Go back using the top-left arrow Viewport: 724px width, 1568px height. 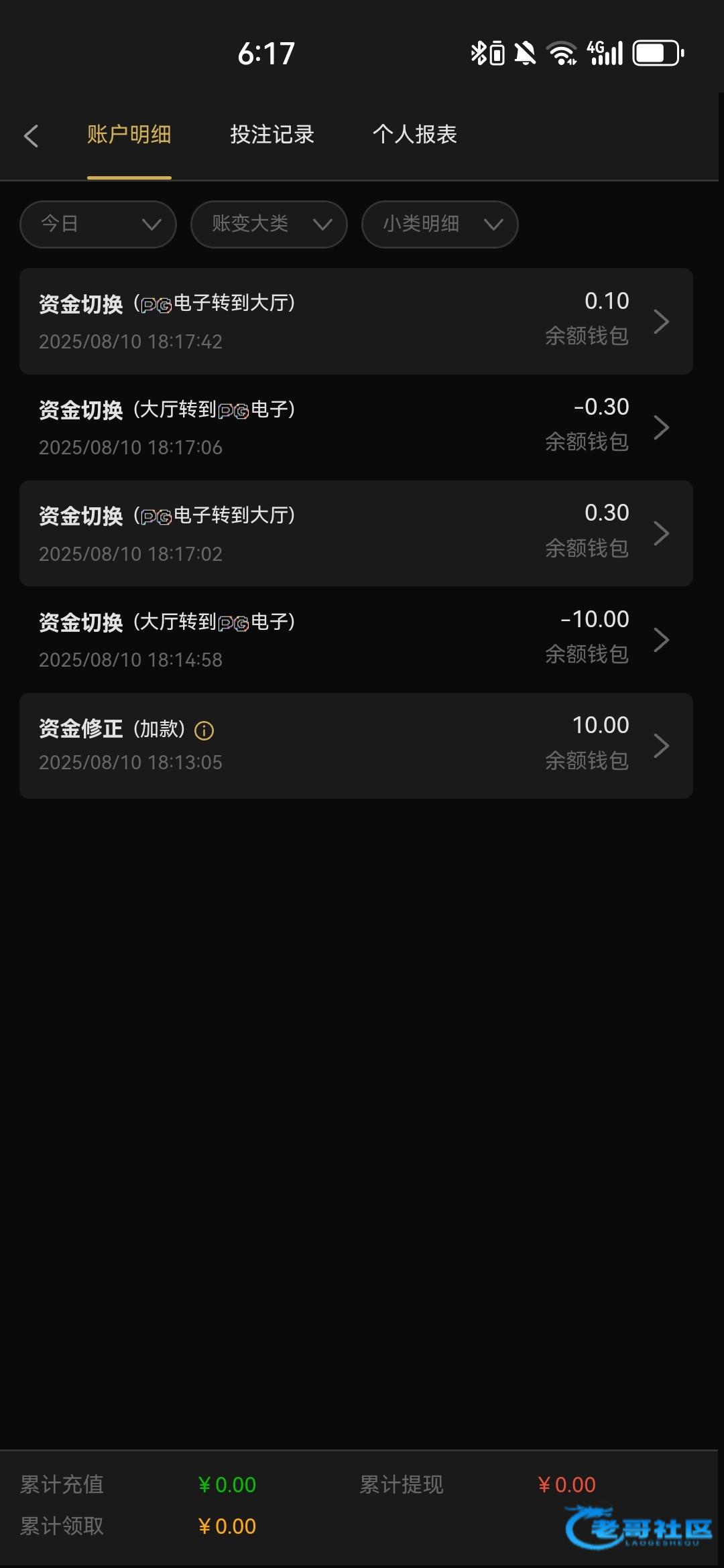(31, 136)
